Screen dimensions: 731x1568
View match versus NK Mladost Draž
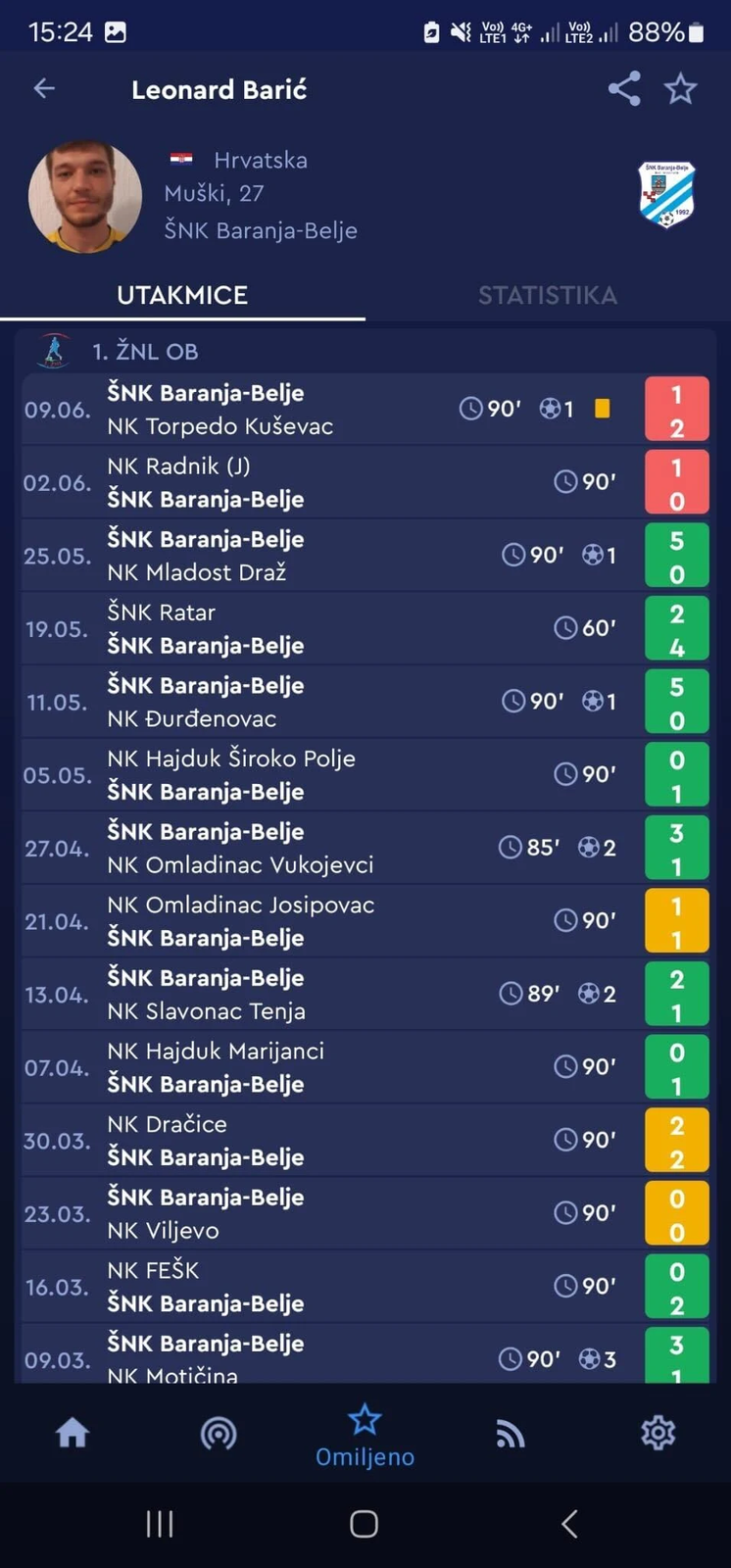tap(365, 556)
